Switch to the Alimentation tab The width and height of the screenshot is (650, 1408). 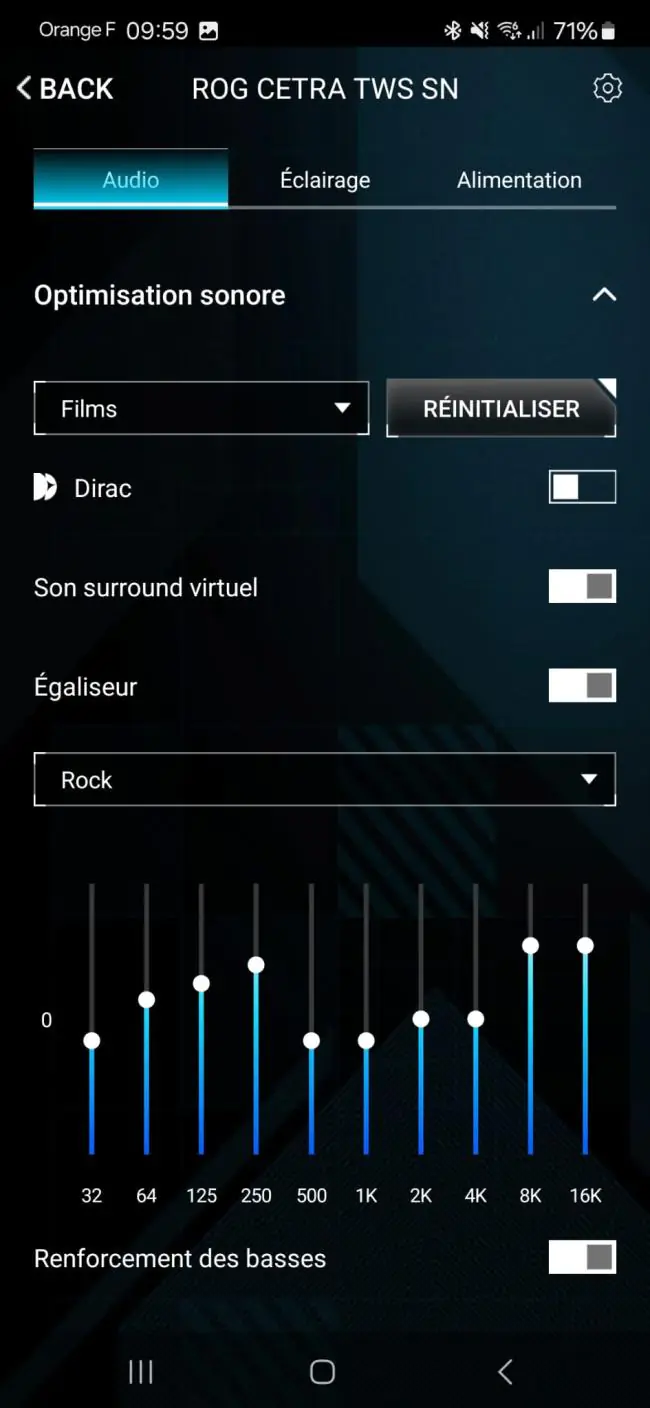click(x=519, y=180)
